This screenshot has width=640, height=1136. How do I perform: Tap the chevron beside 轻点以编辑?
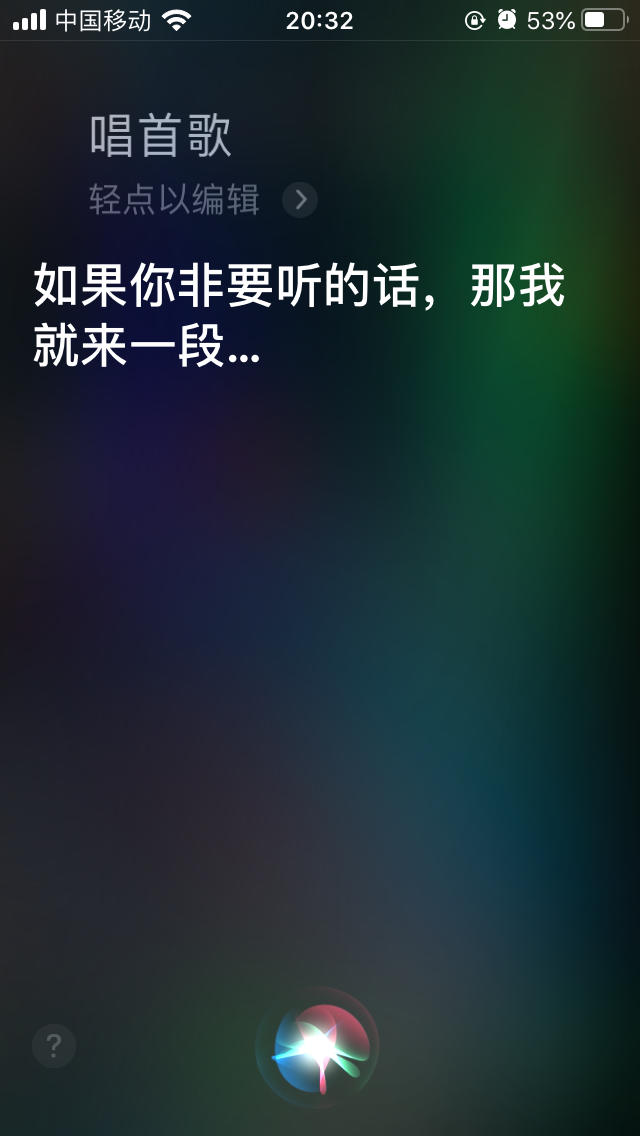tap(300, 199)
